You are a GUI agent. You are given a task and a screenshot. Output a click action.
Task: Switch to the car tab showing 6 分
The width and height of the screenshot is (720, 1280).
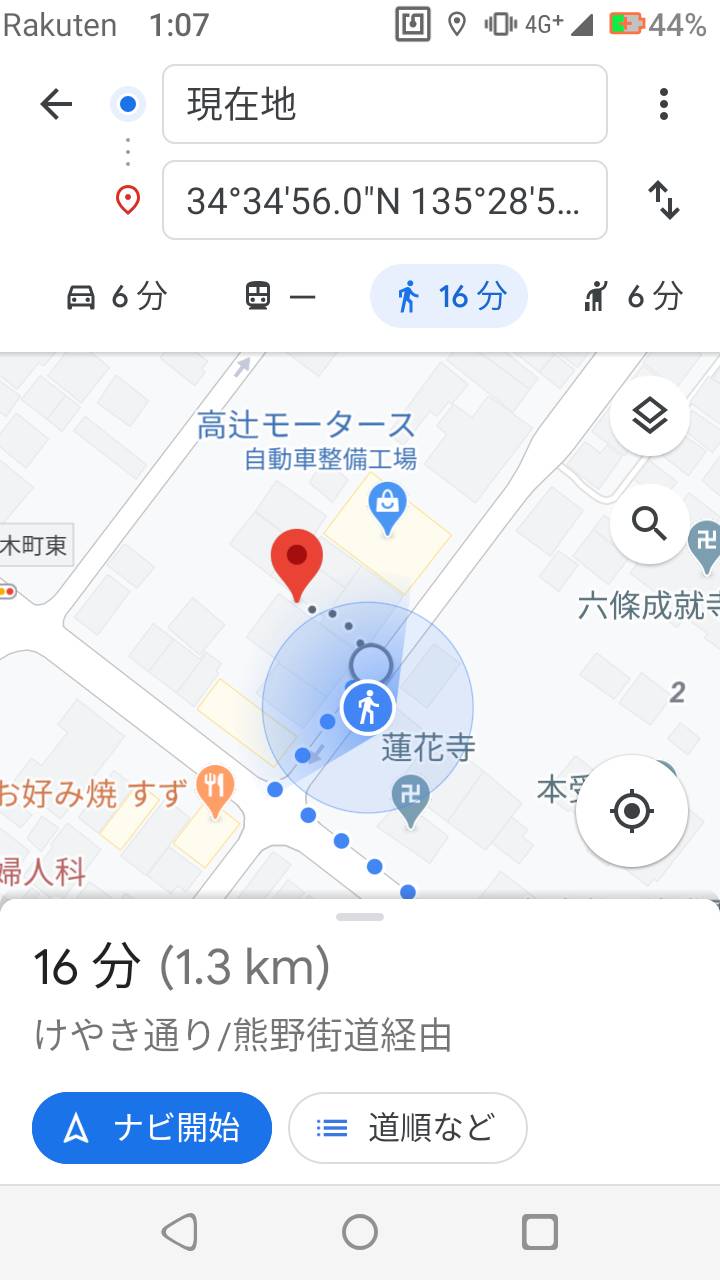pos(116,296)
